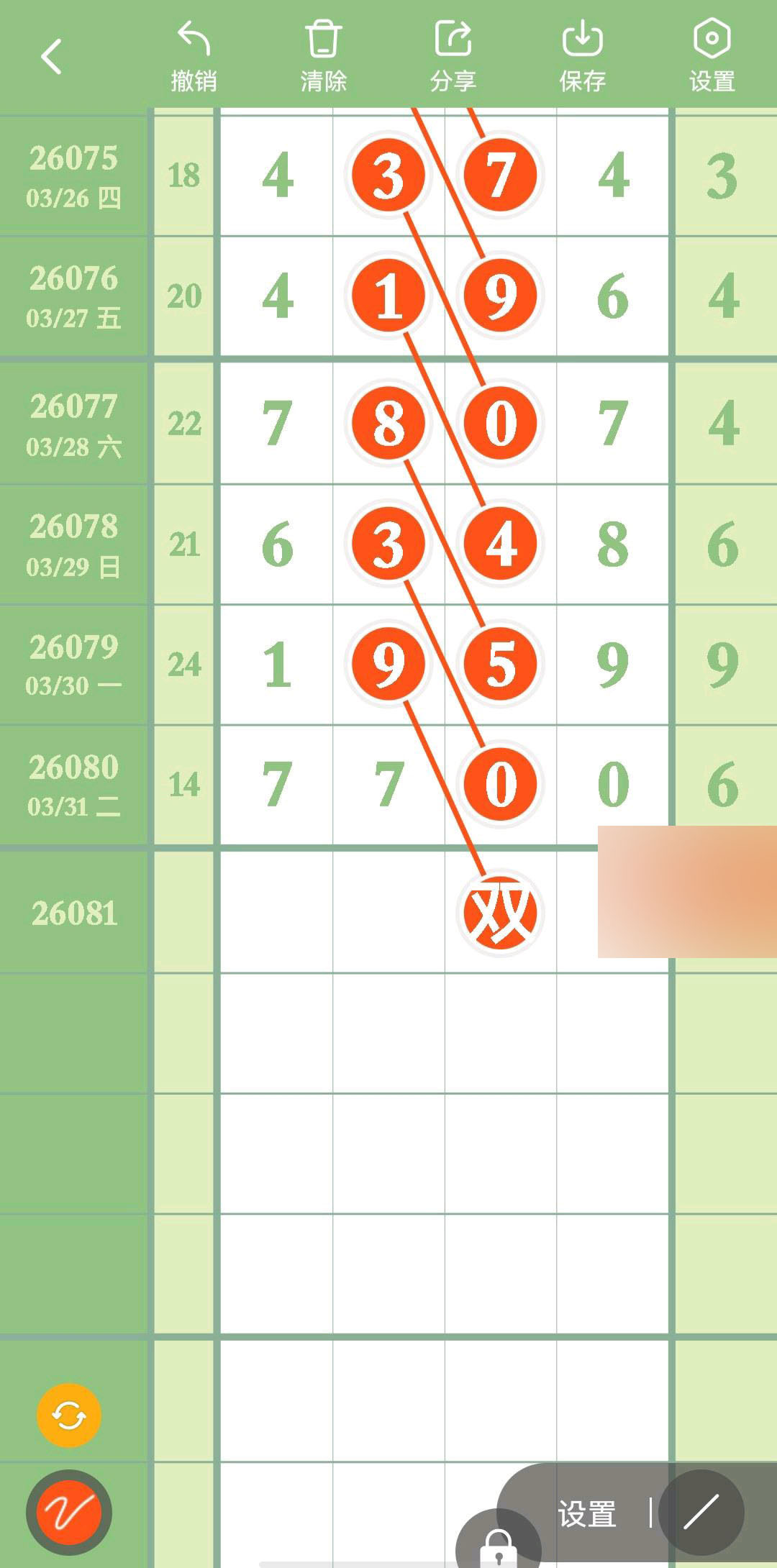777x1568 pixels.
Task: Share the chart via 分享
Action: tap(453, 56)
